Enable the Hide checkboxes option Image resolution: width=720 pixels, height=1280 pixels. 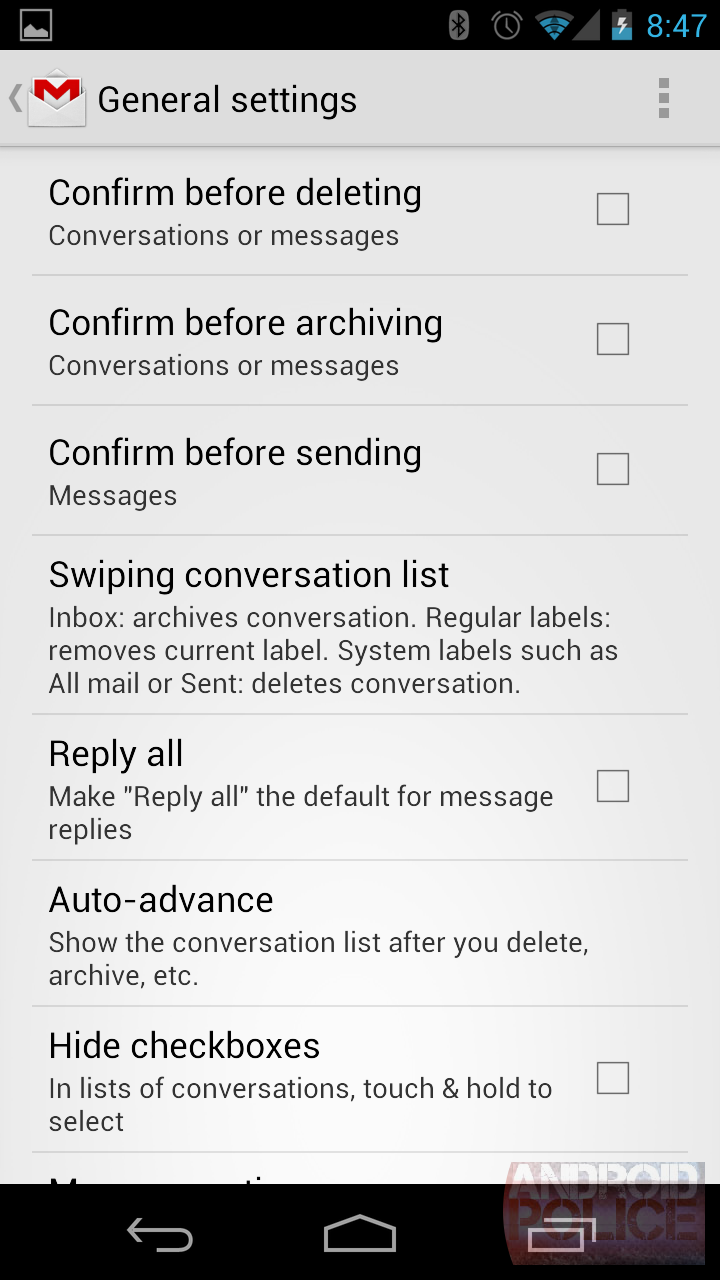coord(613,1078)
